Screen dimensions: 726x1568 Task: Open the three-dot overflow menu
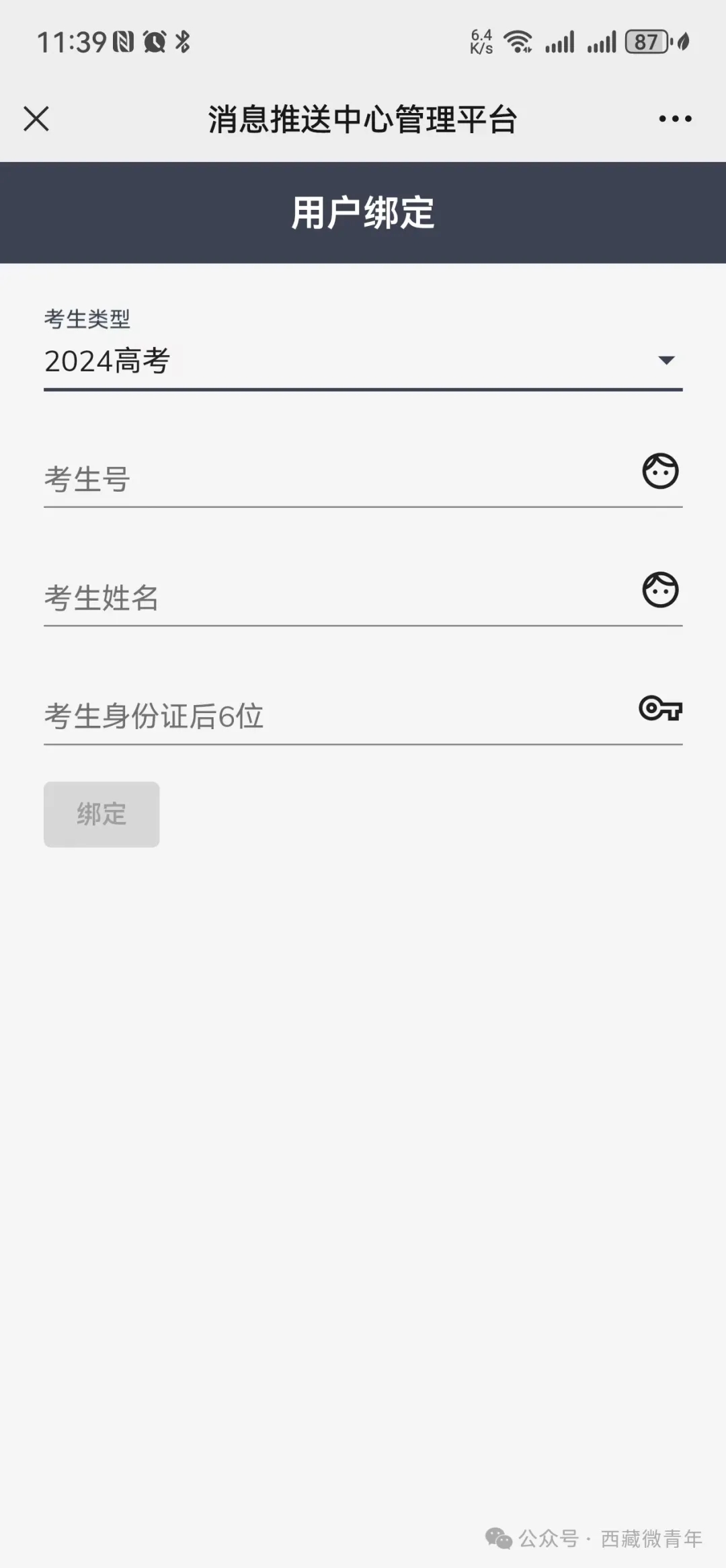[674, 119]
